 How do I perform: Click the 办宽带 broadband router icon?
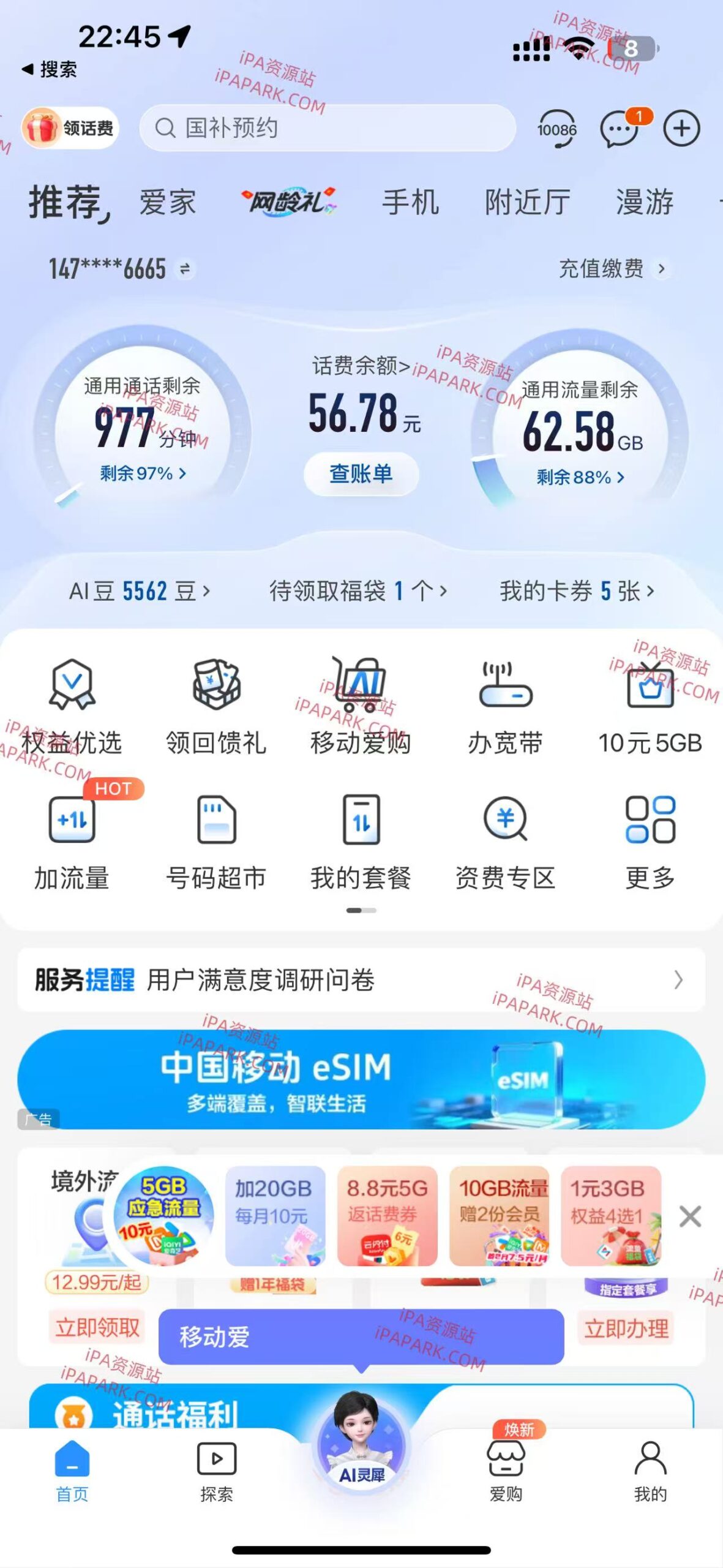pyautogui.click(x=506, y=698)
